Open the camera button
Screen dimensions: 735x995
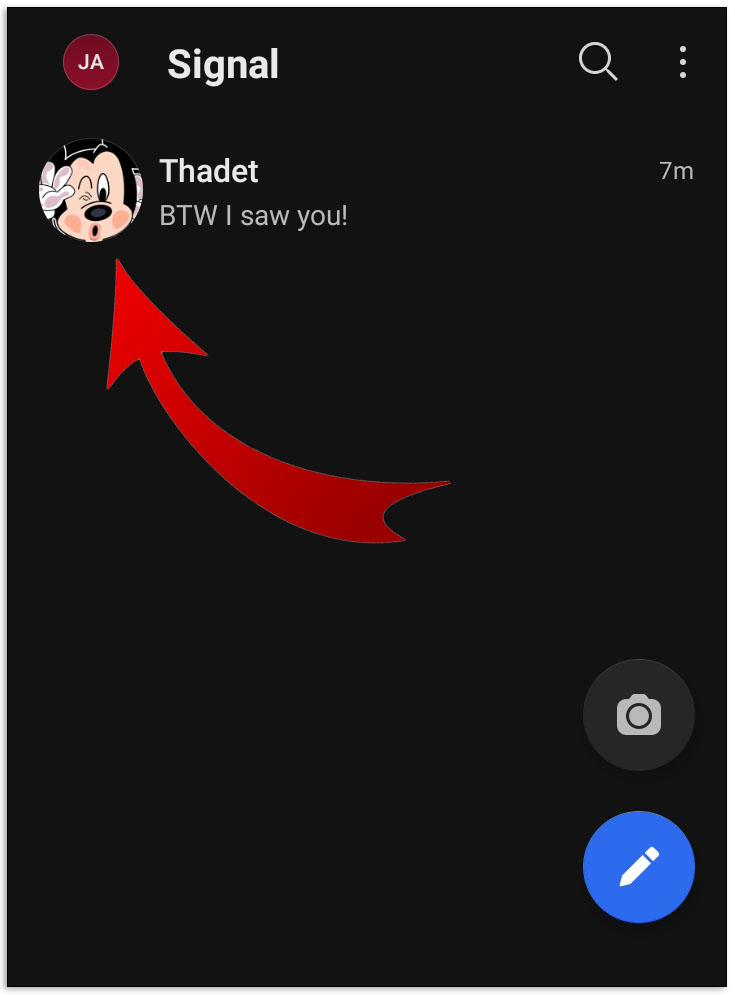pos(638,714)
